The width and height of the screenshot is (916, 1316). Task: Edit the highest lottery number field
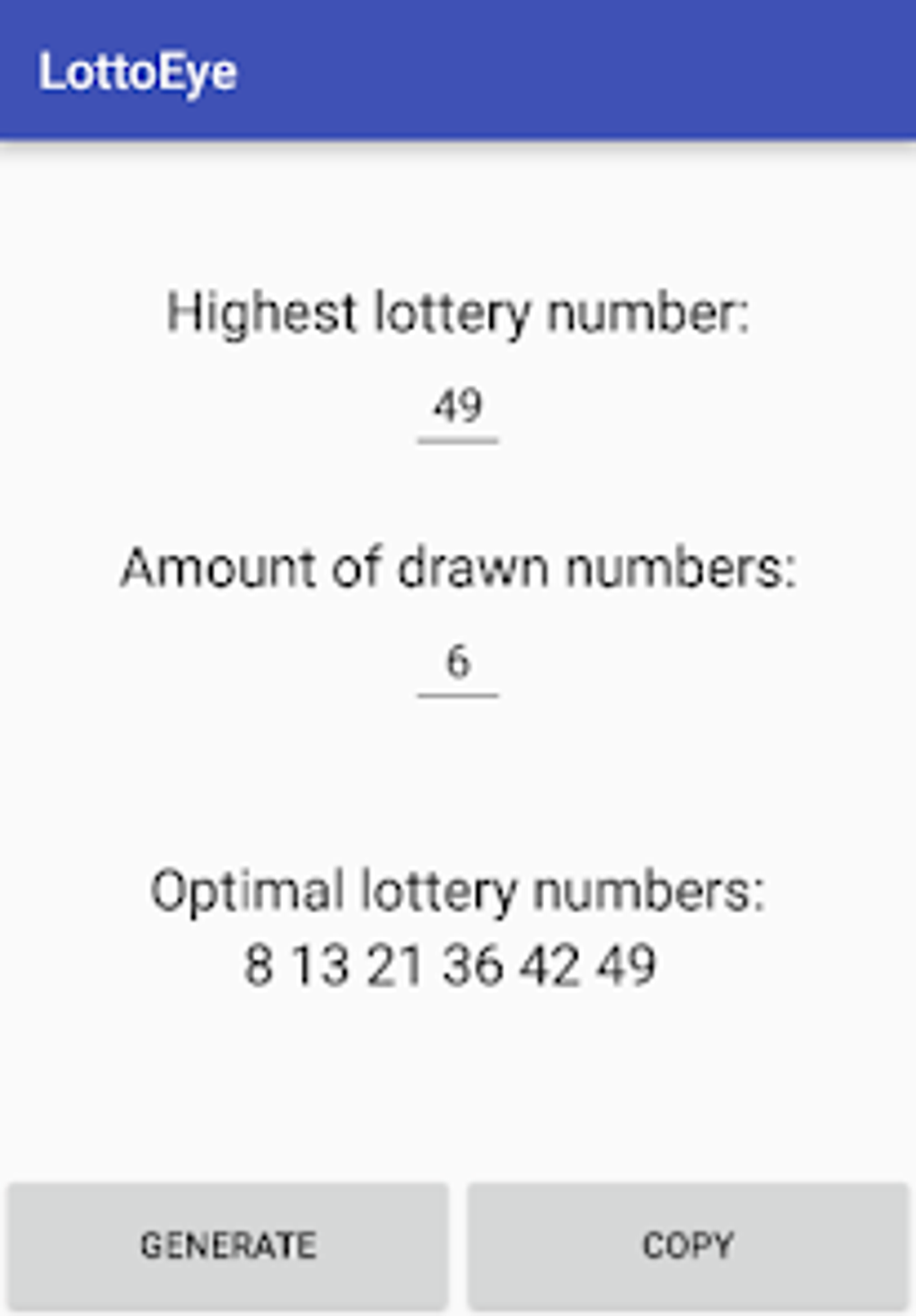point(458,408)
